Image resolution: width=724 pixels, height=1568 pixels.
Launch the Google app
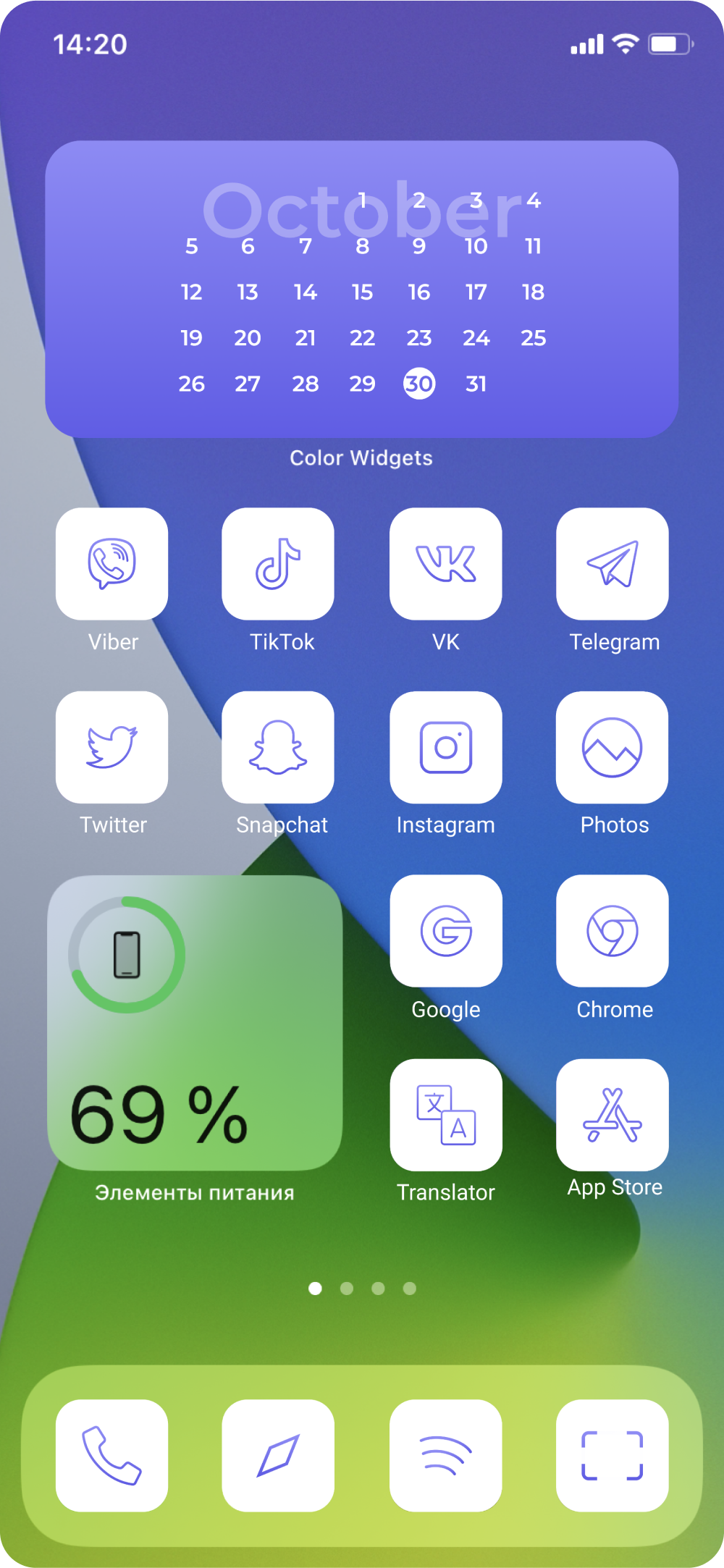tap(446, 931)
